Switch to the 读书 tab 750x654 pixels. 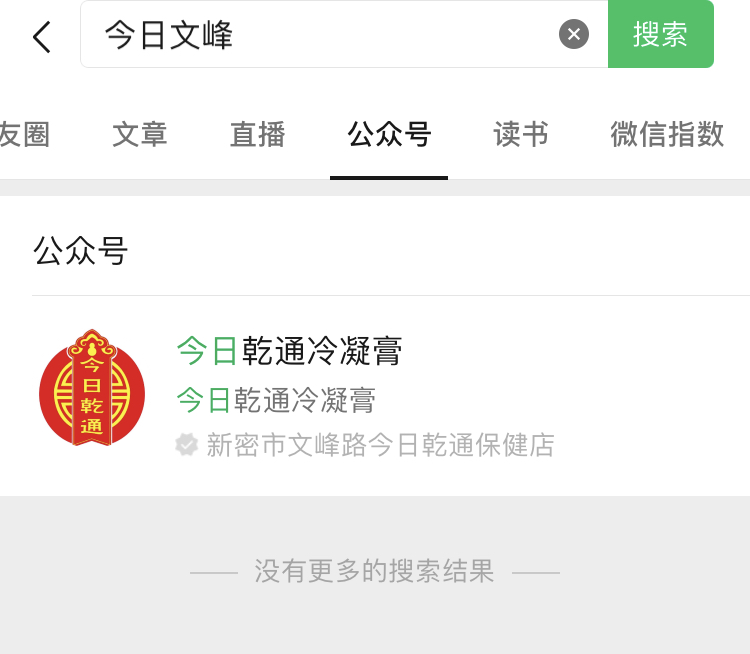click(x=520, y=135)
